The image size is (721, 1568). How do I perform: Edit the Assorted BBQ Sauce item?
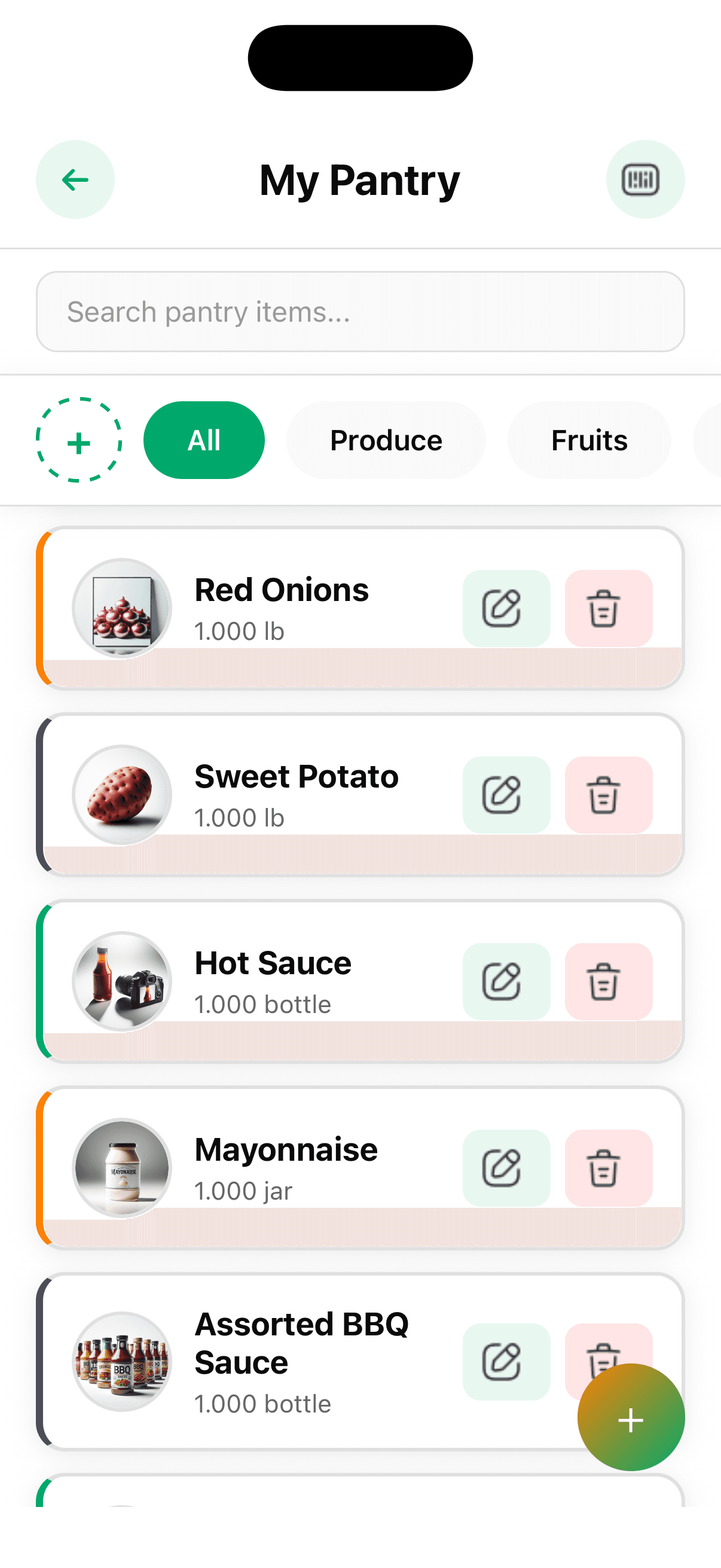[x=506, y=1362]
